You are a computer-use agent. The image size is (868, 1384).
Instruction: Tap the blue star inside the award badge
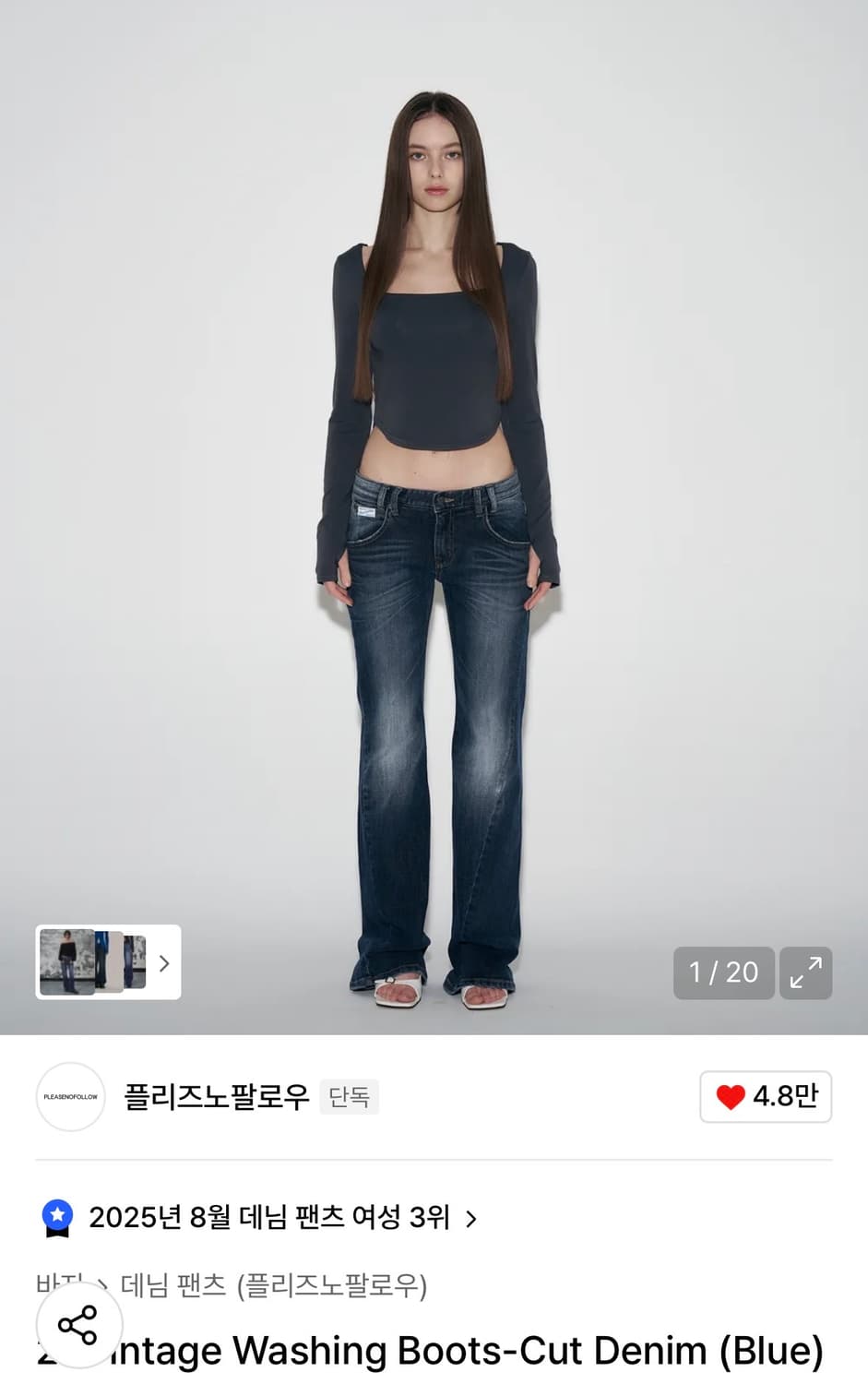pyautogui.click(x=59, y=1213)
